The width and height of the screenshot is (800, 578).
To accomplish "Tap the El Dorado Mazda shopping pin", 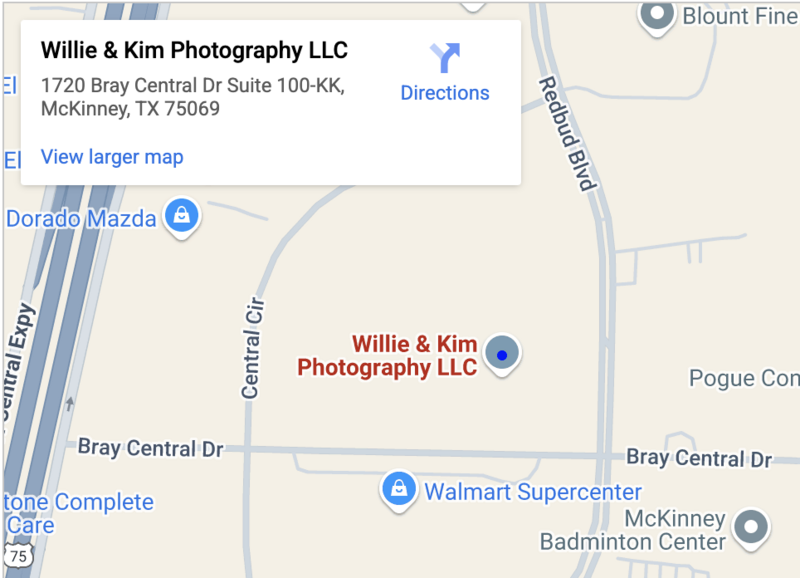I will [181, 216].
